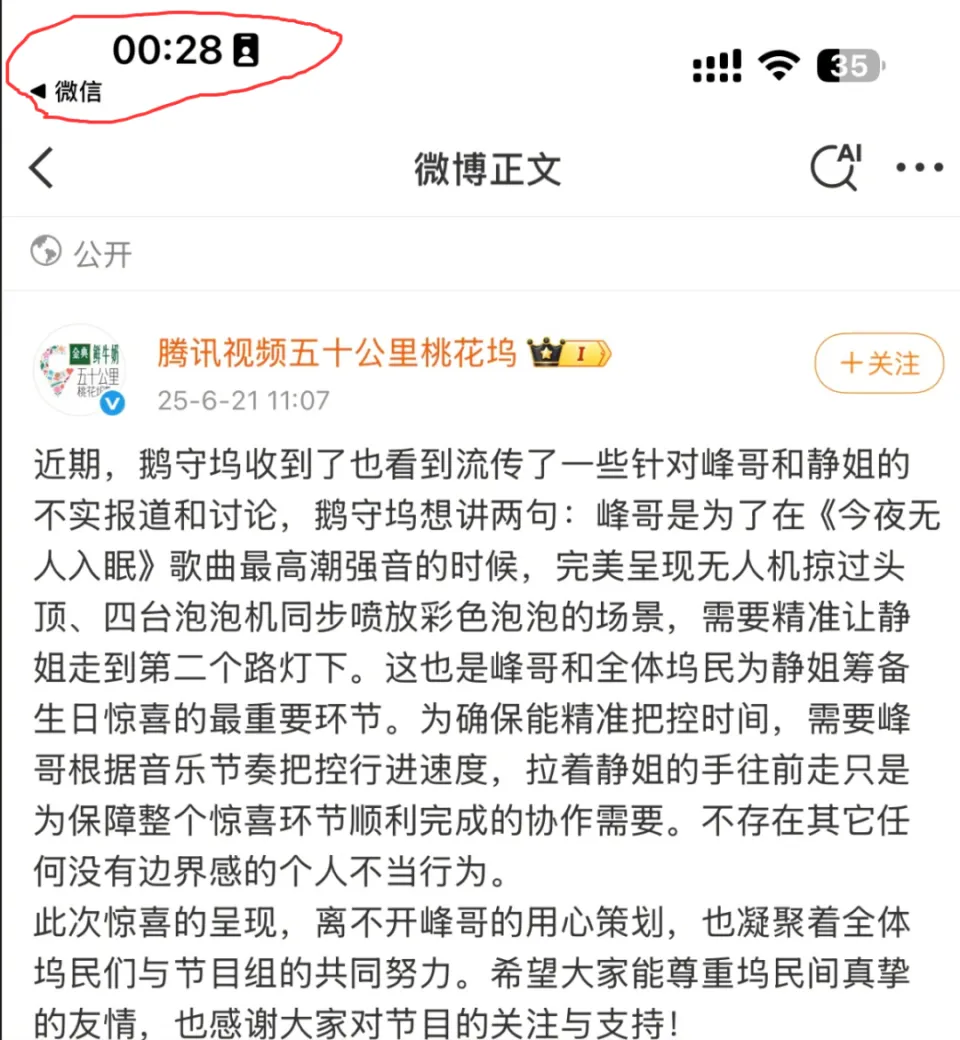This screenshot has height=1040, width=960.
Task: Open the crown membership badge beside the username
Action: [569, 353]
